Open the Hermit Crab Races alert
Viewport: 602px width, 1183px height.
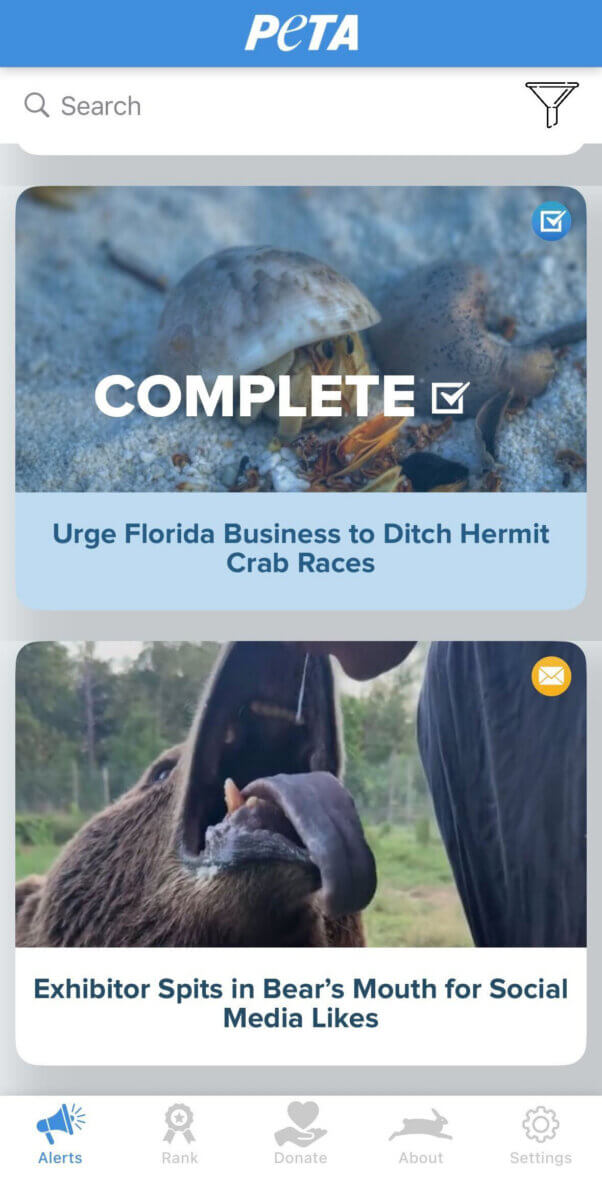tap(300, 548)
